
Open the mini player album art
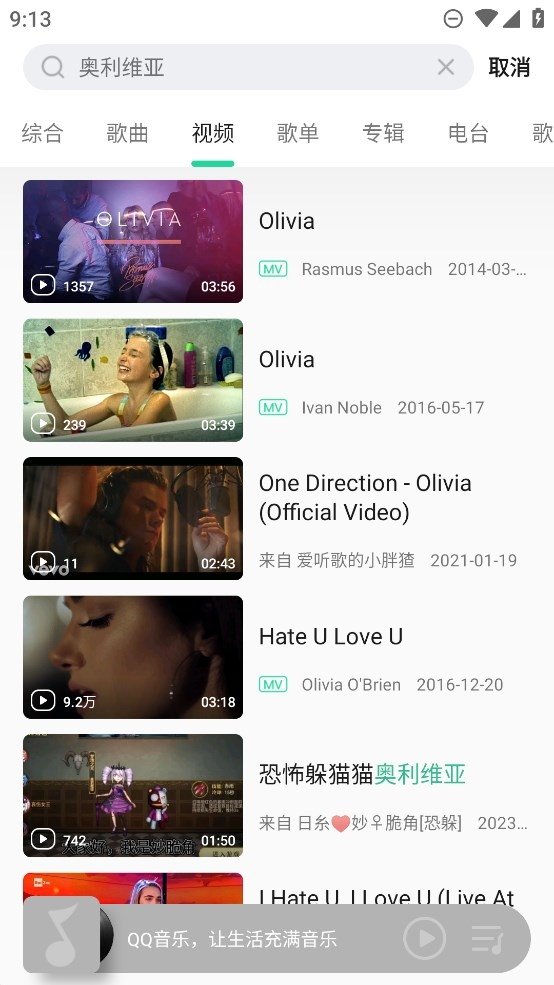(62, 935)
